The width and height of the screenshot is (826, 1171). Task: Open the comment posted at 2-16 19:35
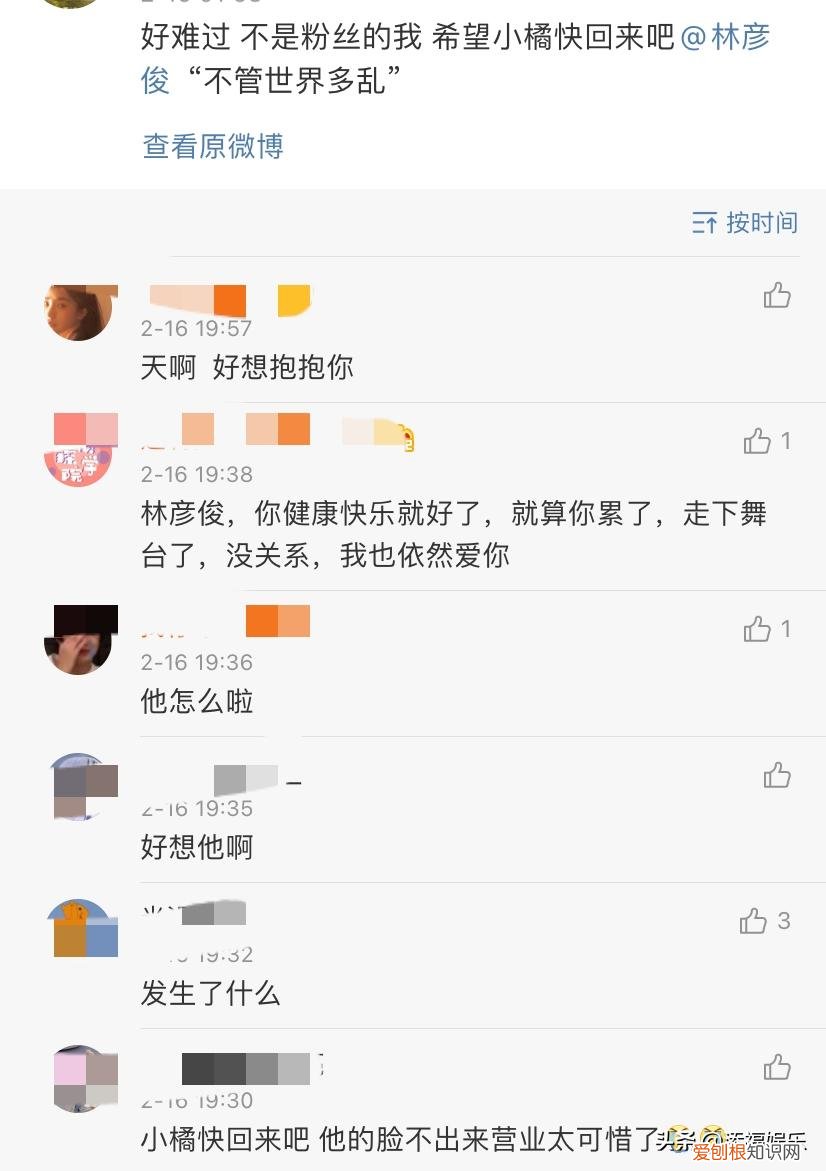click(x=196, y=847)
